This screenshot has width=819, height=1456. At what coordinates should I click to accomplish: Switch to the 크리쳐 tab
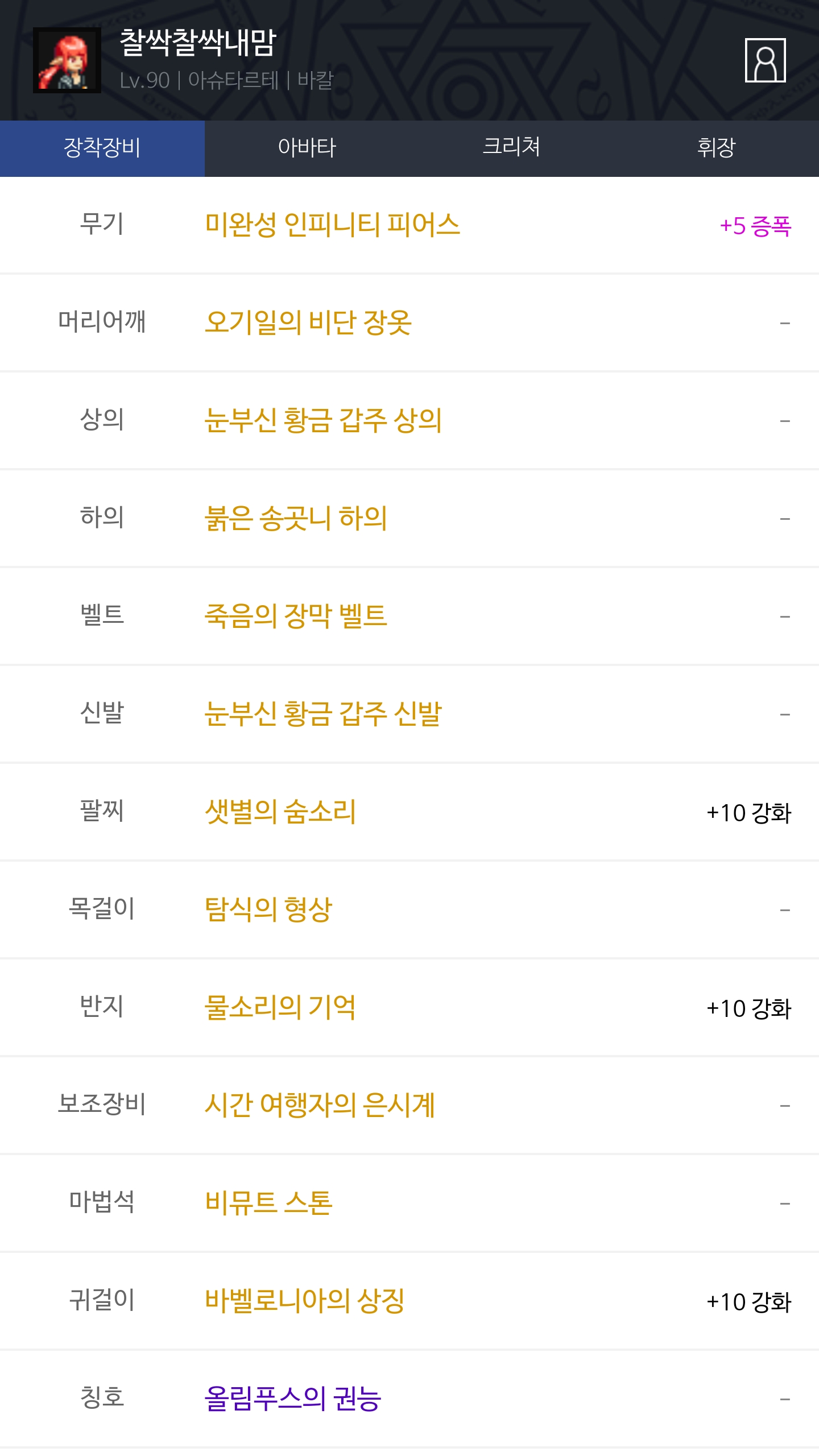coord(511,148)
